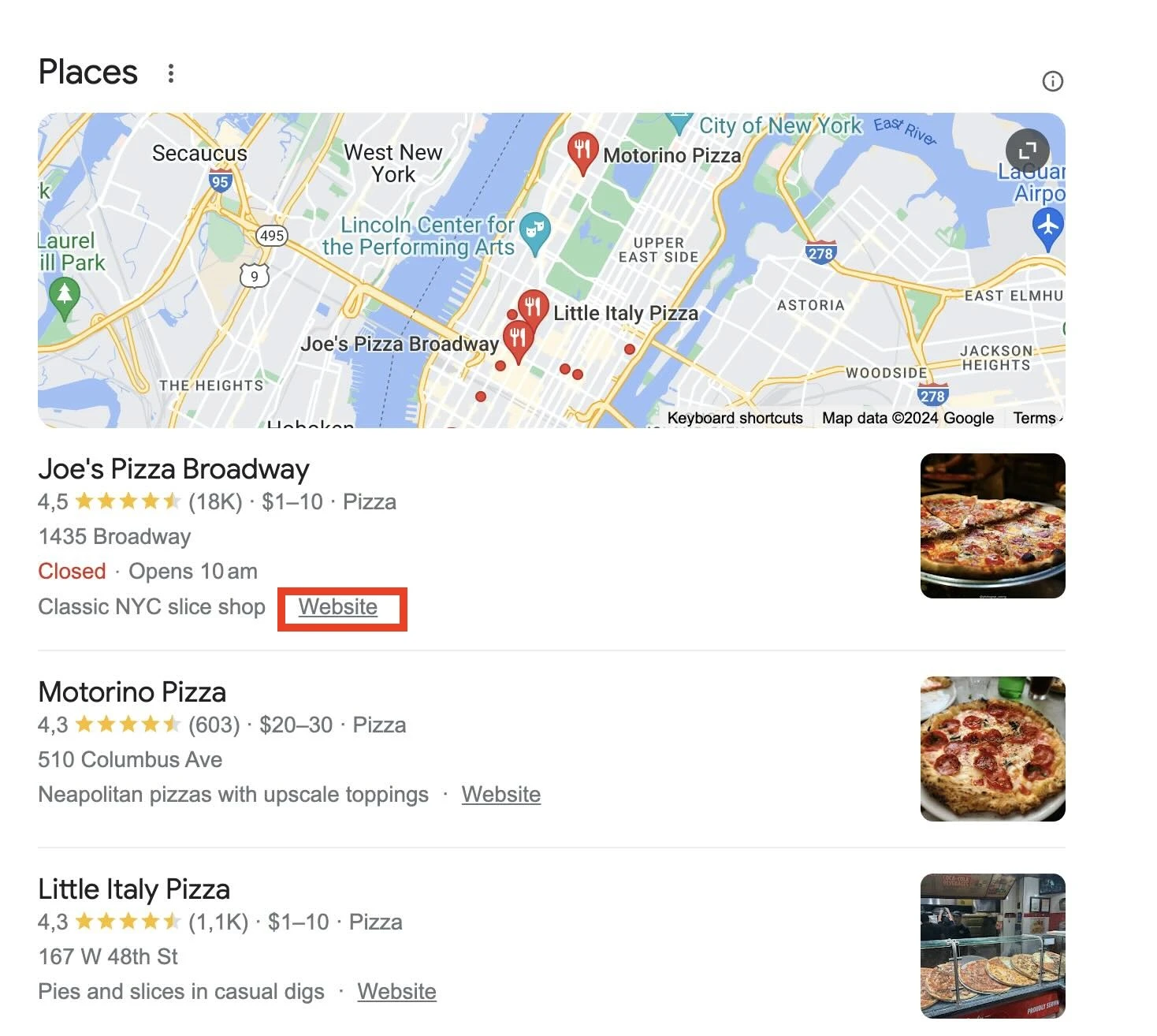Visit the Motorino Pizza website link
Image resolution: width=1157 pixels, height=1036 pixels.
pos(500,795)
